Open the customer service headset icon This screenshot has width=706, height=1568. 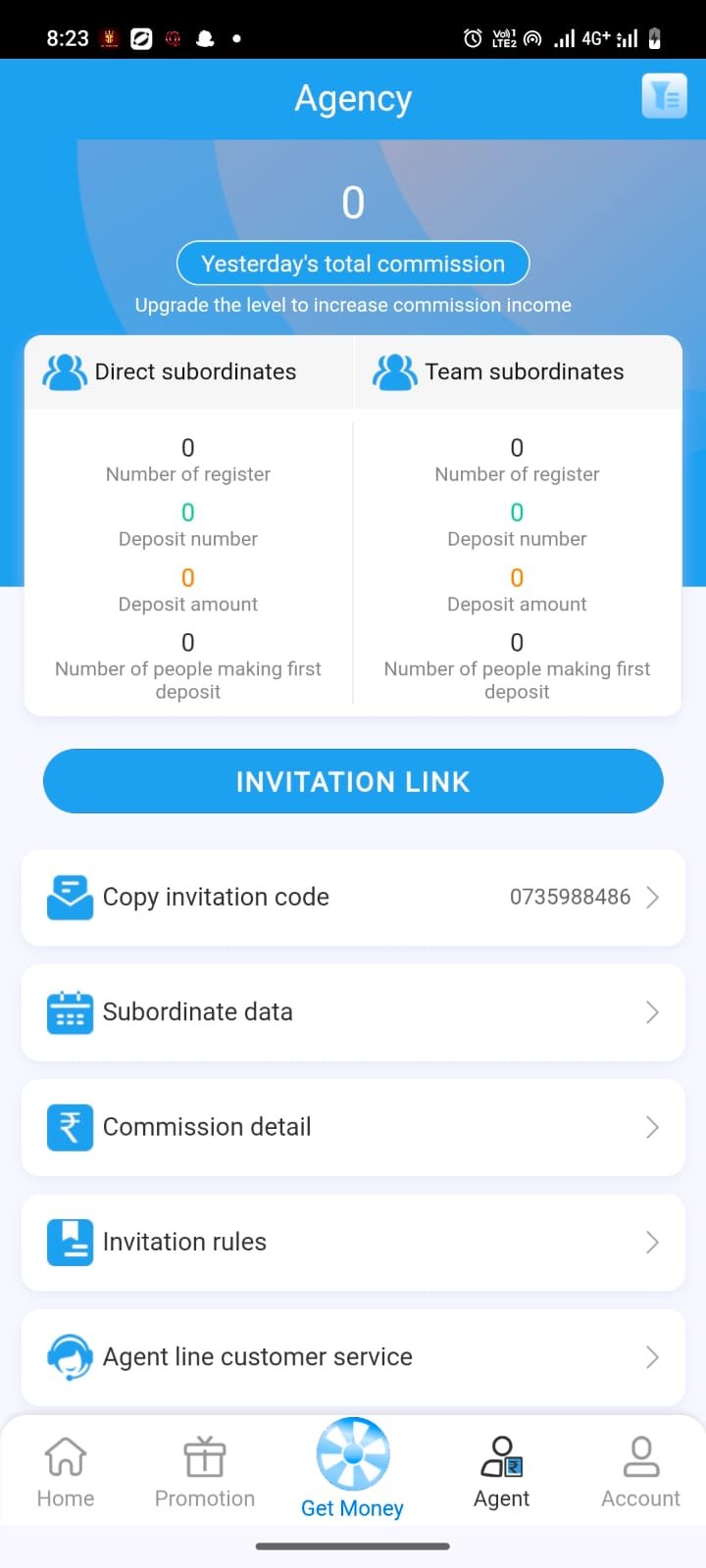click(x=69, y=1357)
